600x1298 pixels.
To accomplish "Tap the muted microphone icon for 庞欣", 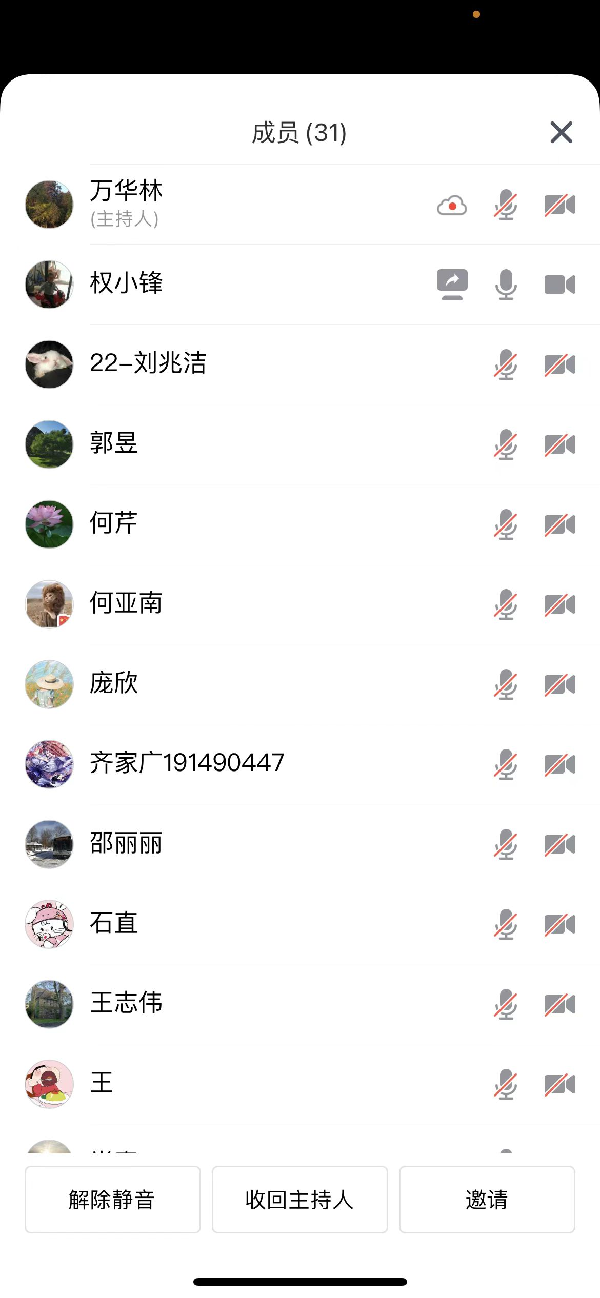I will (506, 684).
